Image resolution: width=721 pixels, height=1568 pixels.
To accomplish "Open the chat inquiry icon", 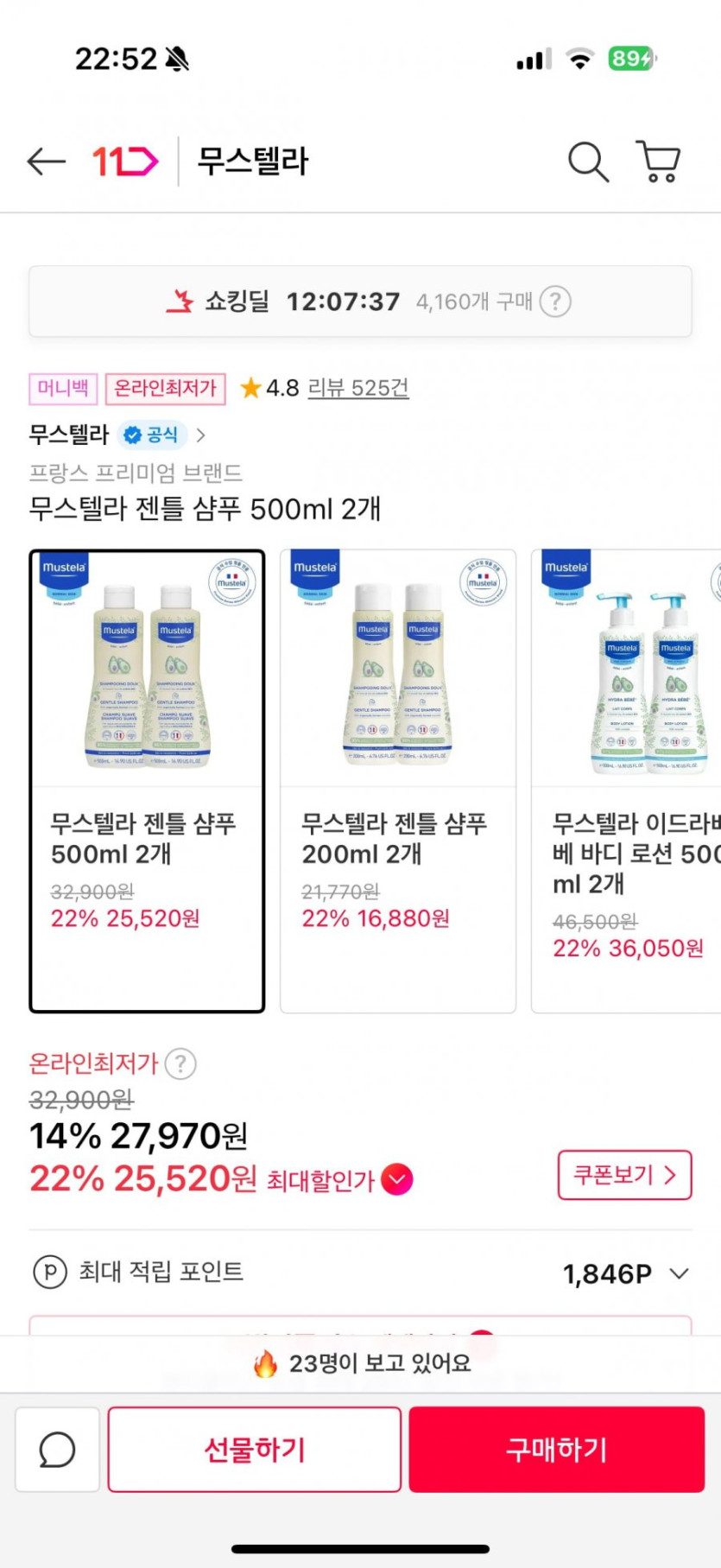I will click(x=58, y=1450).
